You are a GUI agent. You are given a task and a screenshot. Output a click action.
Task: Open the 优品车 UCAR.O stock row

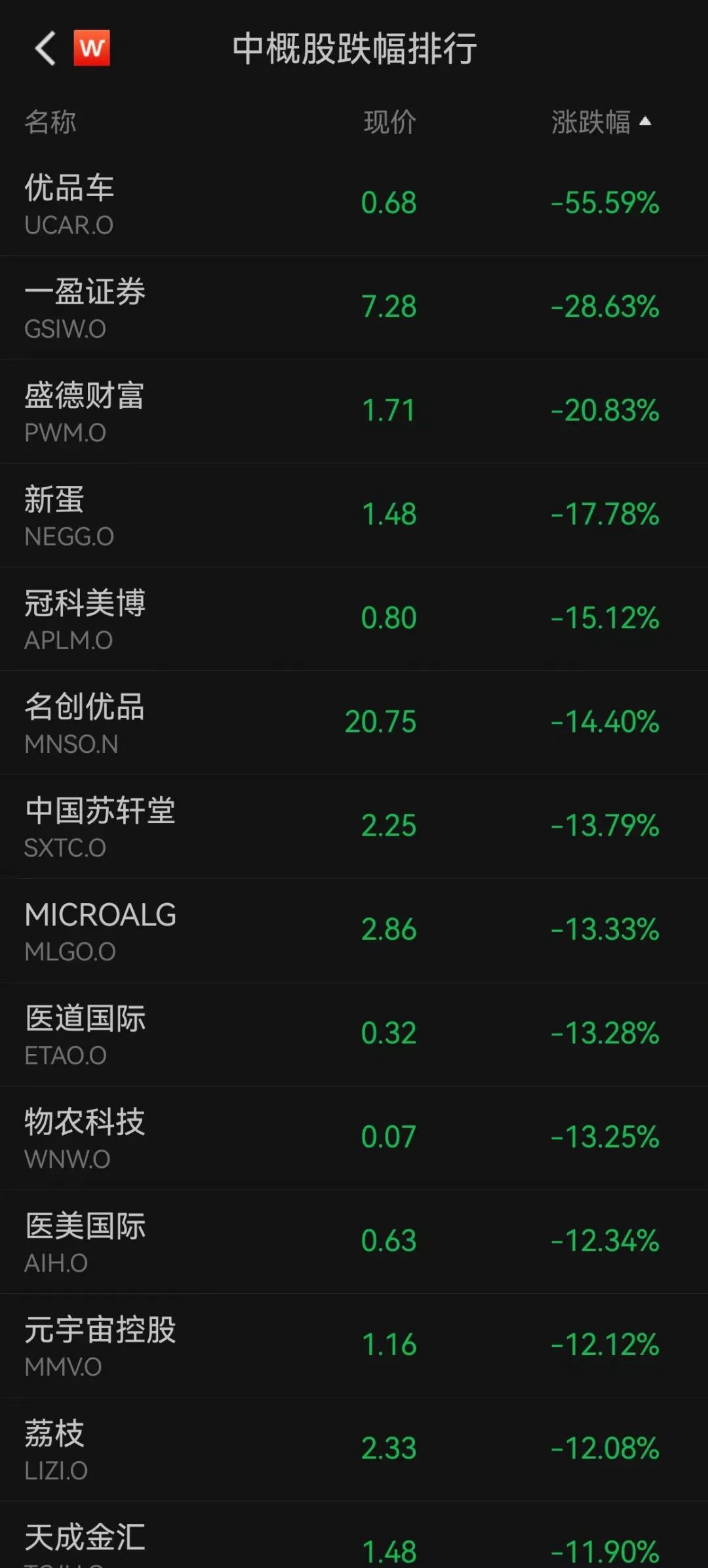(x=354, y=204)
